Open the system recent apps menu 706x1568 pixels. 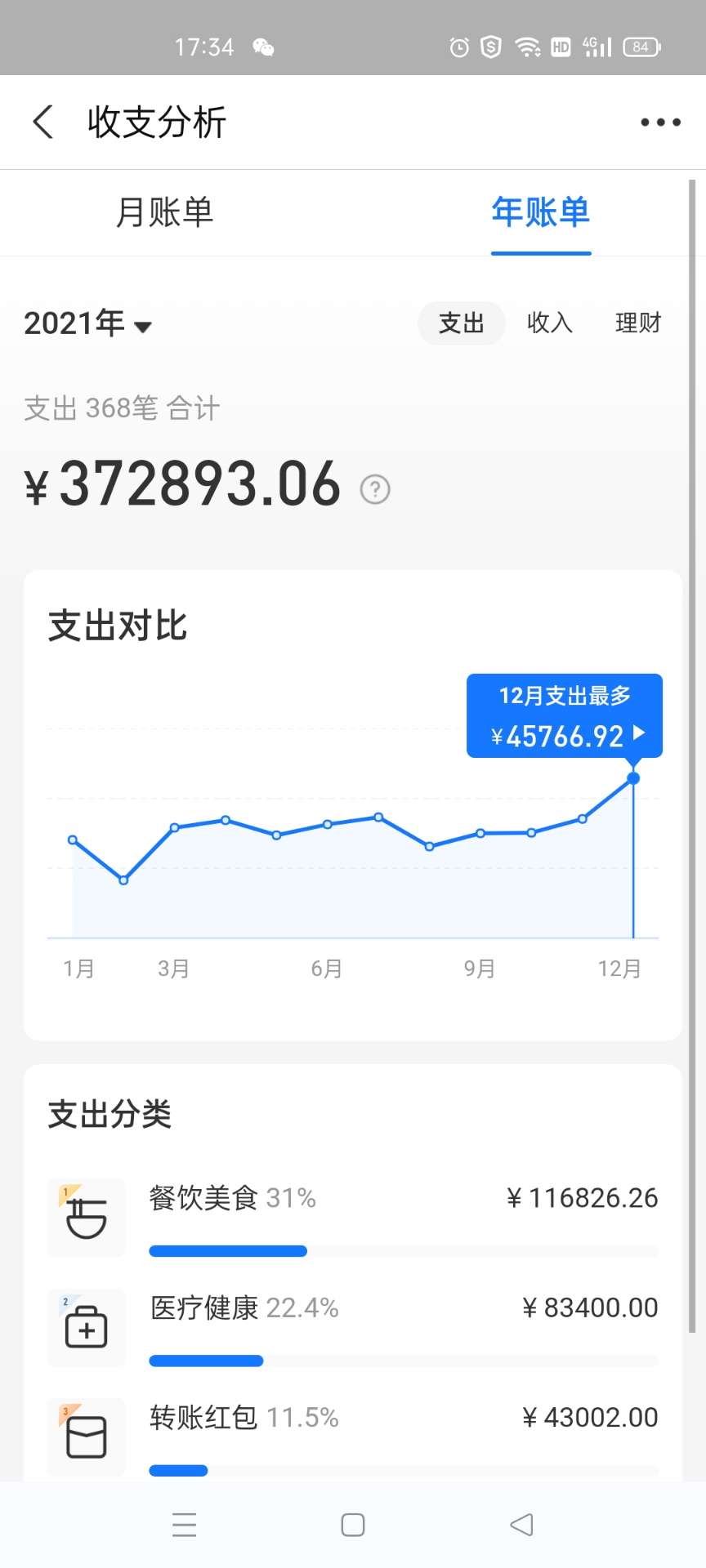[x=185, y=1525]
